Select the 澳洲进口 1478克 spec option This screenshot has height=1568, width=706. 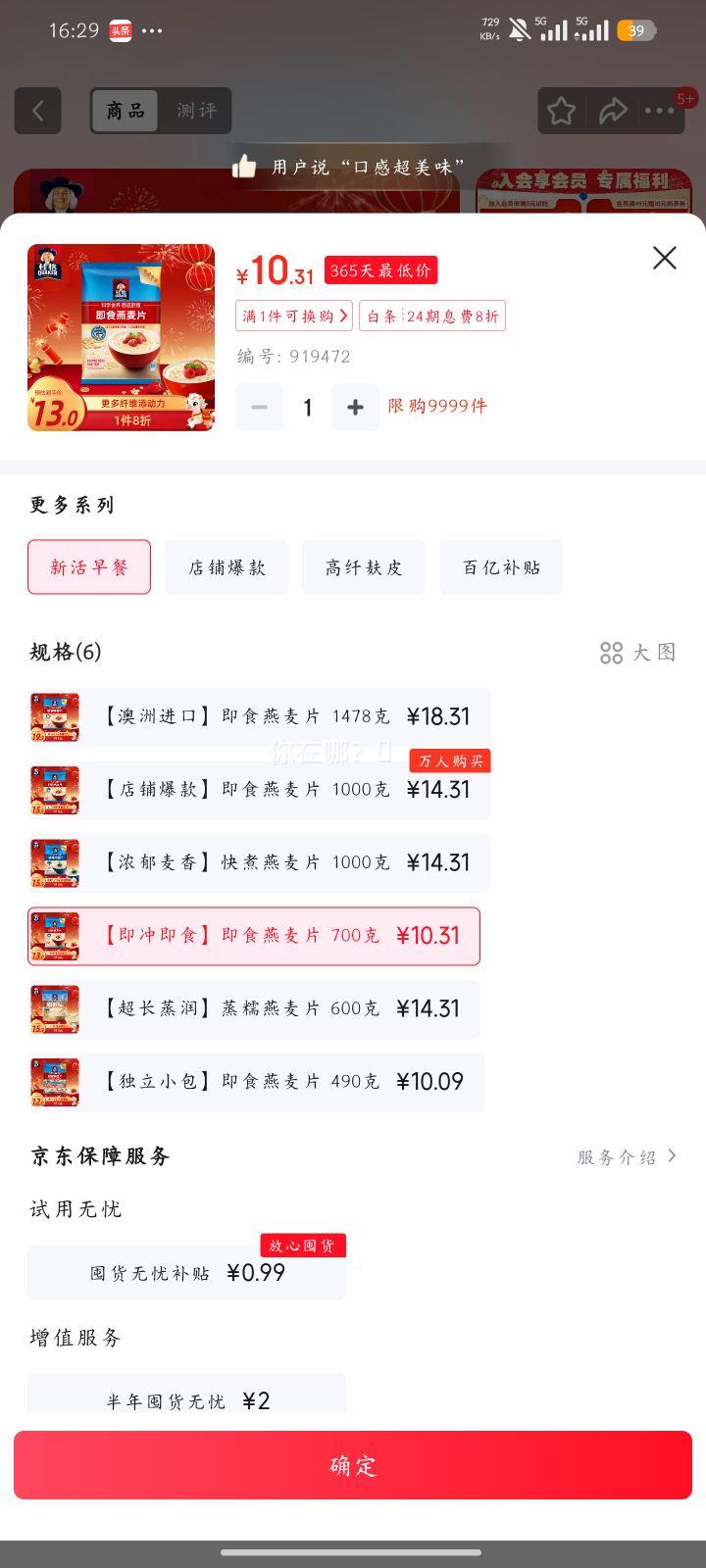click(255, 716)
